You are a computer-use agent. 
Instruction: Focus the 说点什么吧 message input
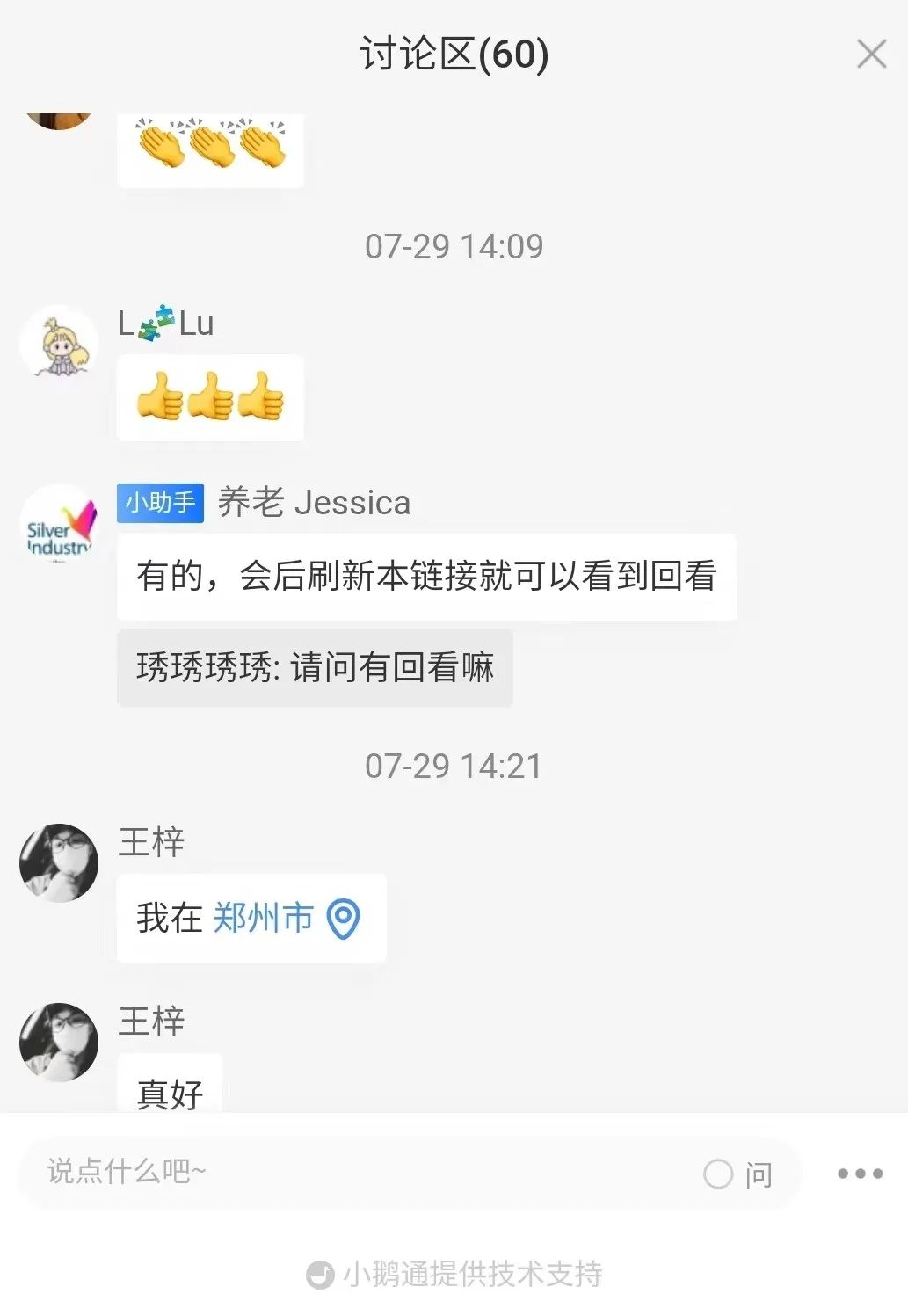(352, 1172)
